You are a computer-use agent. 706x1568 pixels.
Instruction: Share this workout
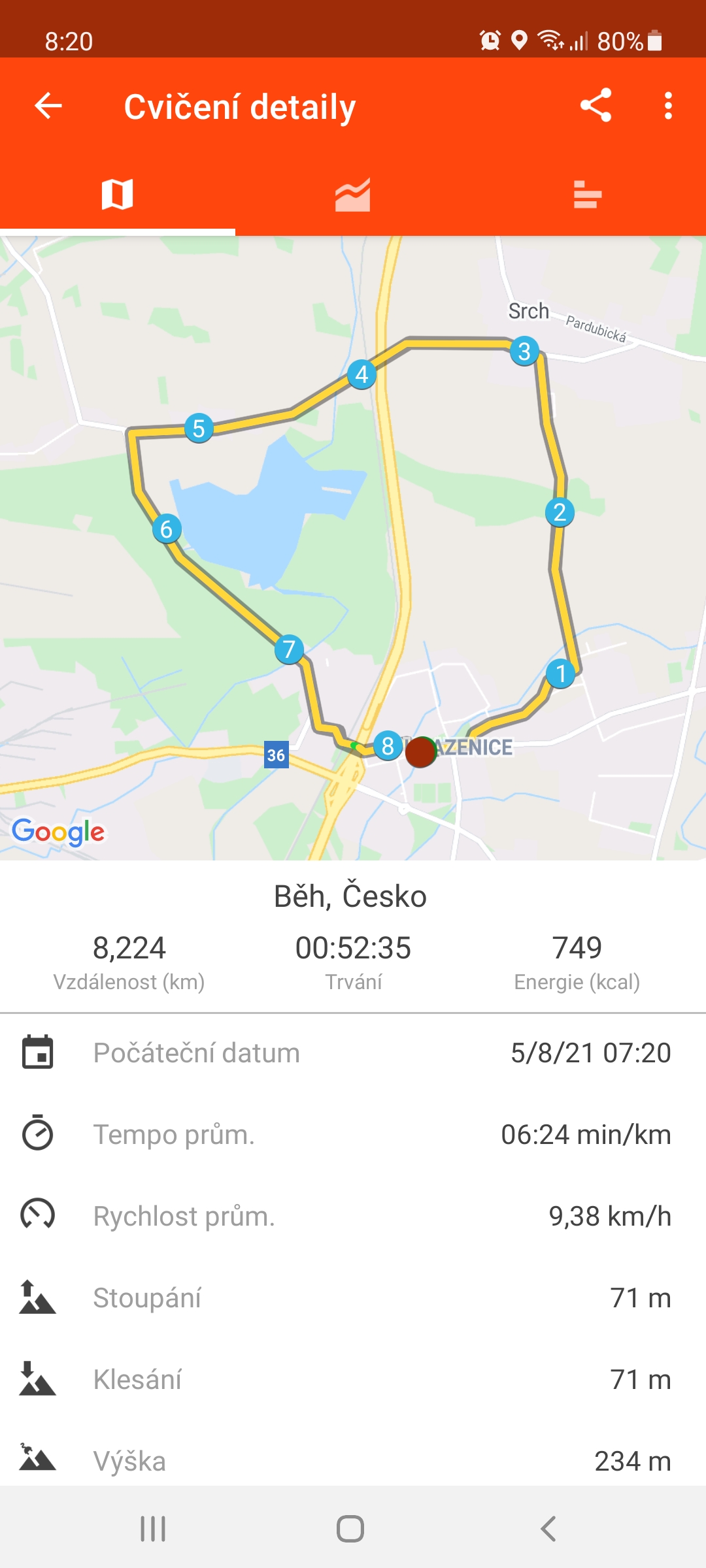(596, 105)
